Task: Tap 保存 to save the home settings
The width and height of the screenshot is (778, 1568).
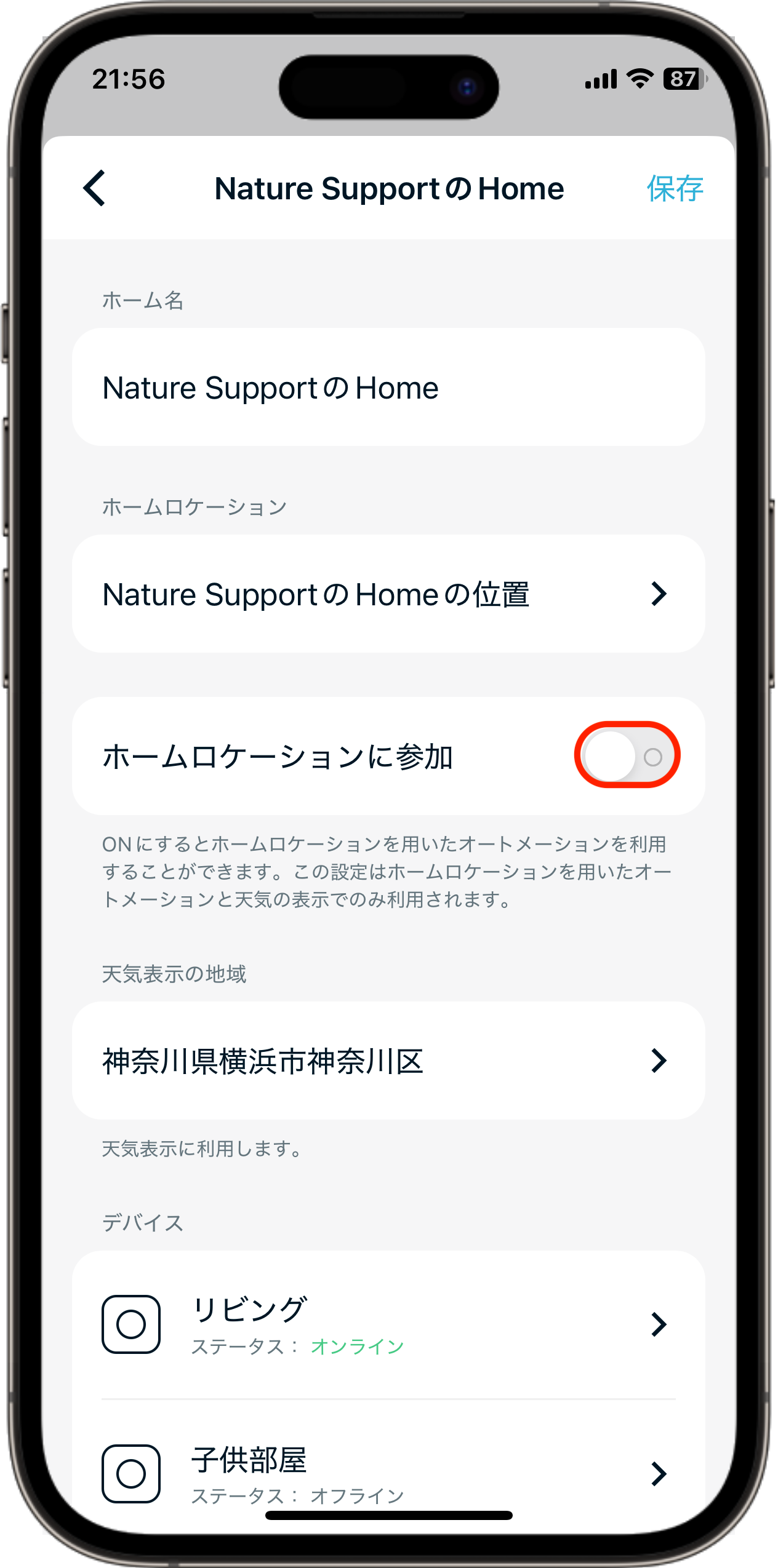Action: tap(675, 188)
